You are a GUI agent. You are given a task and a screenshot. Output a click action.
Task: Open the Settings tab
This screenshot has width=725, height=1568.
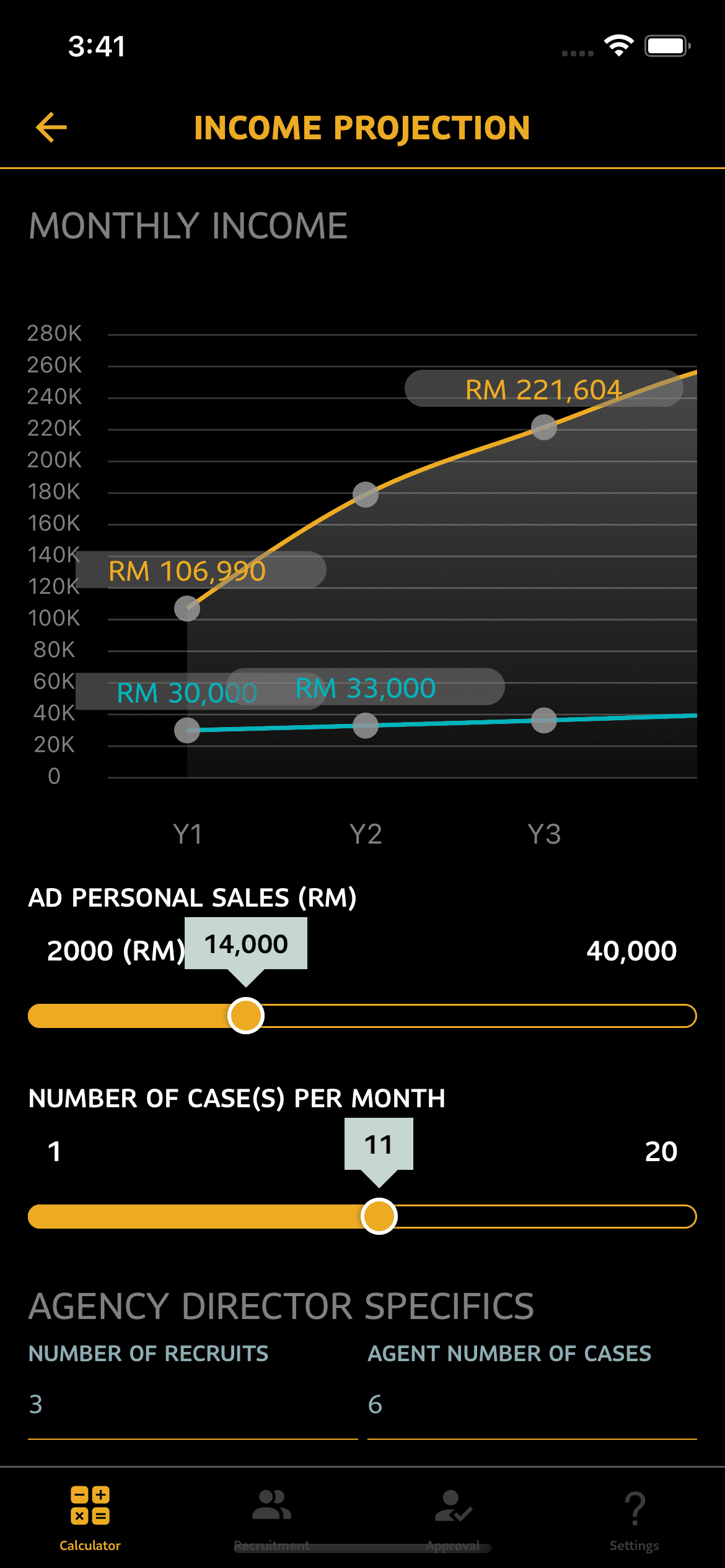tap(634, 1517)
